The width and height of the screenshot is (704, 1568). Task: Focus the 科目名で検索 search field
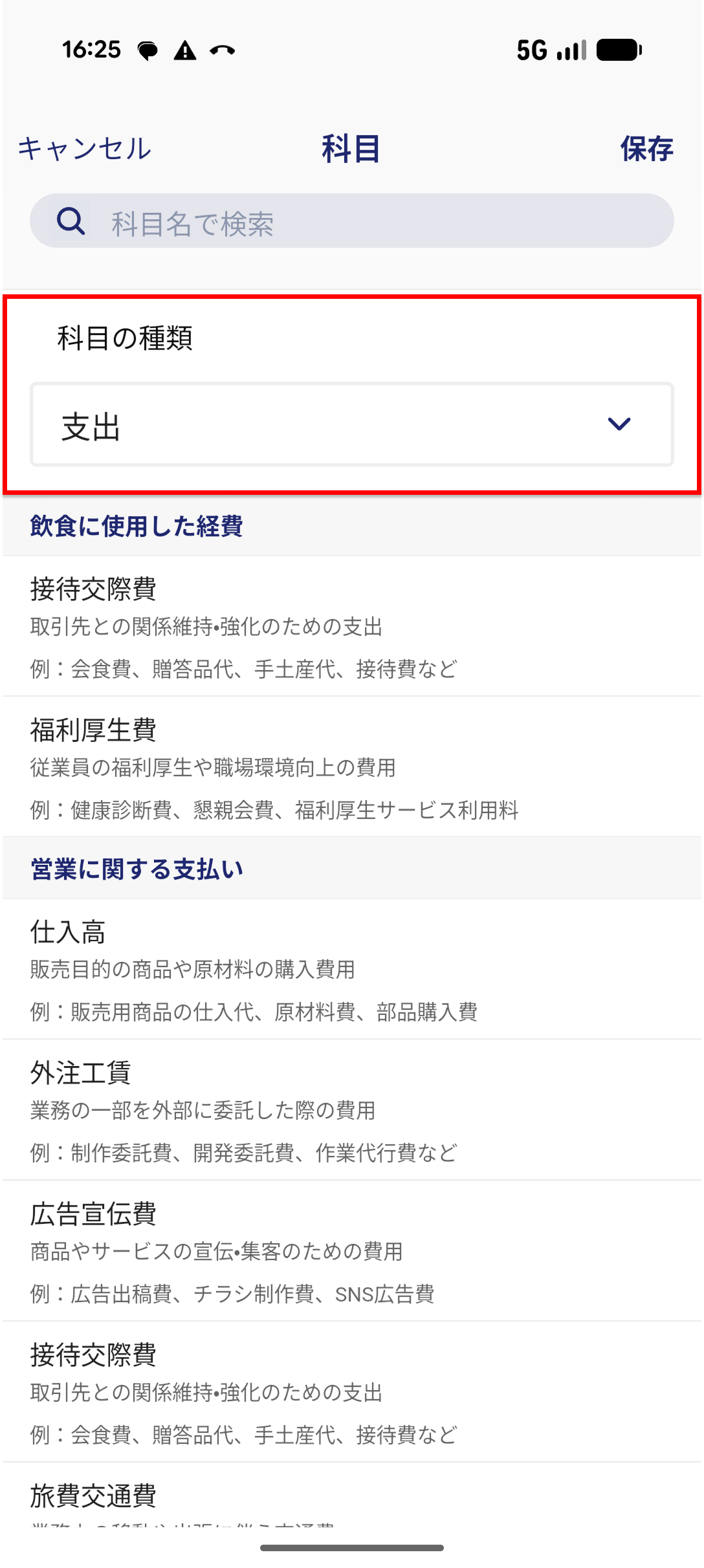coord(352,221)
